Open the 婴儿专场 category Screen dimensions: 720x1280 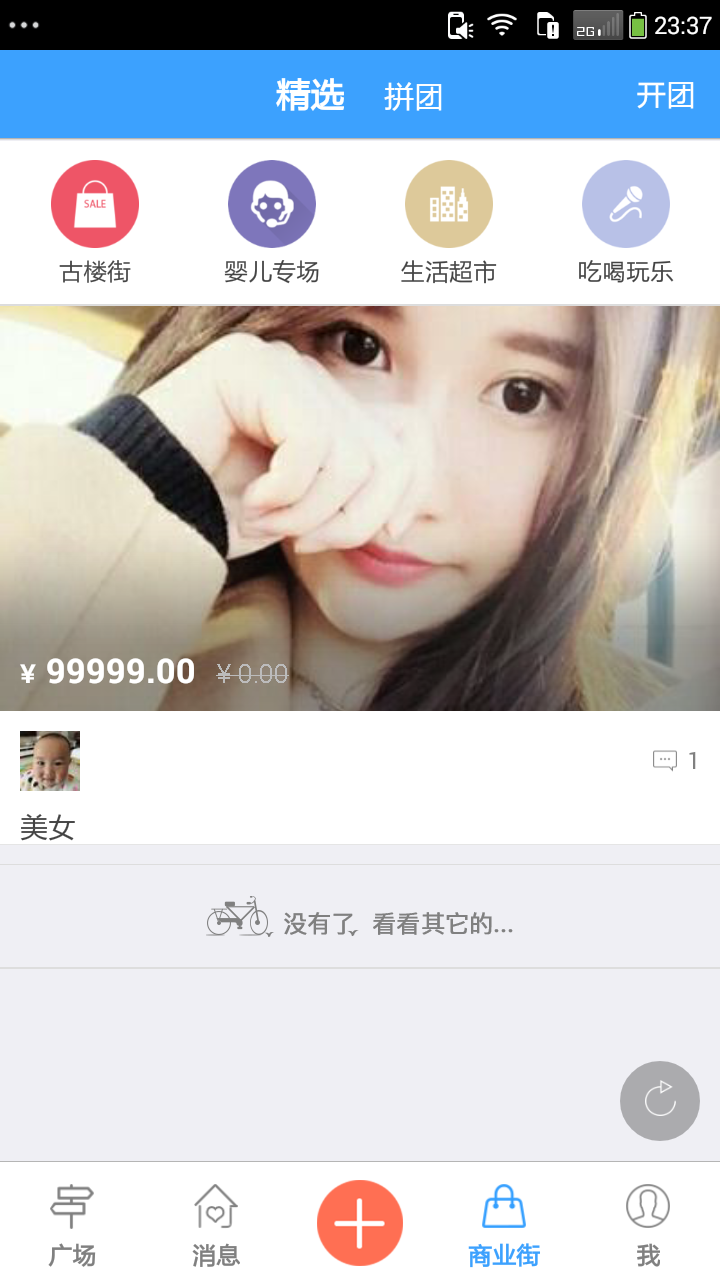(271, 222)
